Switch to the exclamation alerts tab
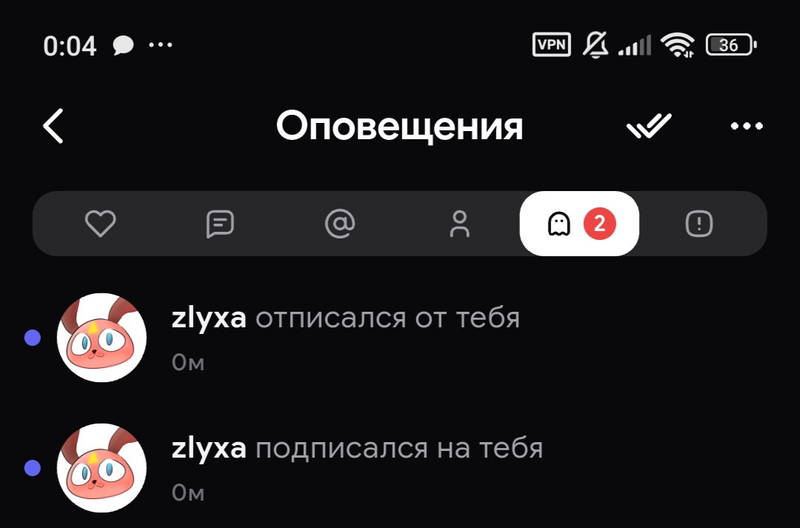The image size is (800, 528). pyautogui.click(x=699, y=223)
